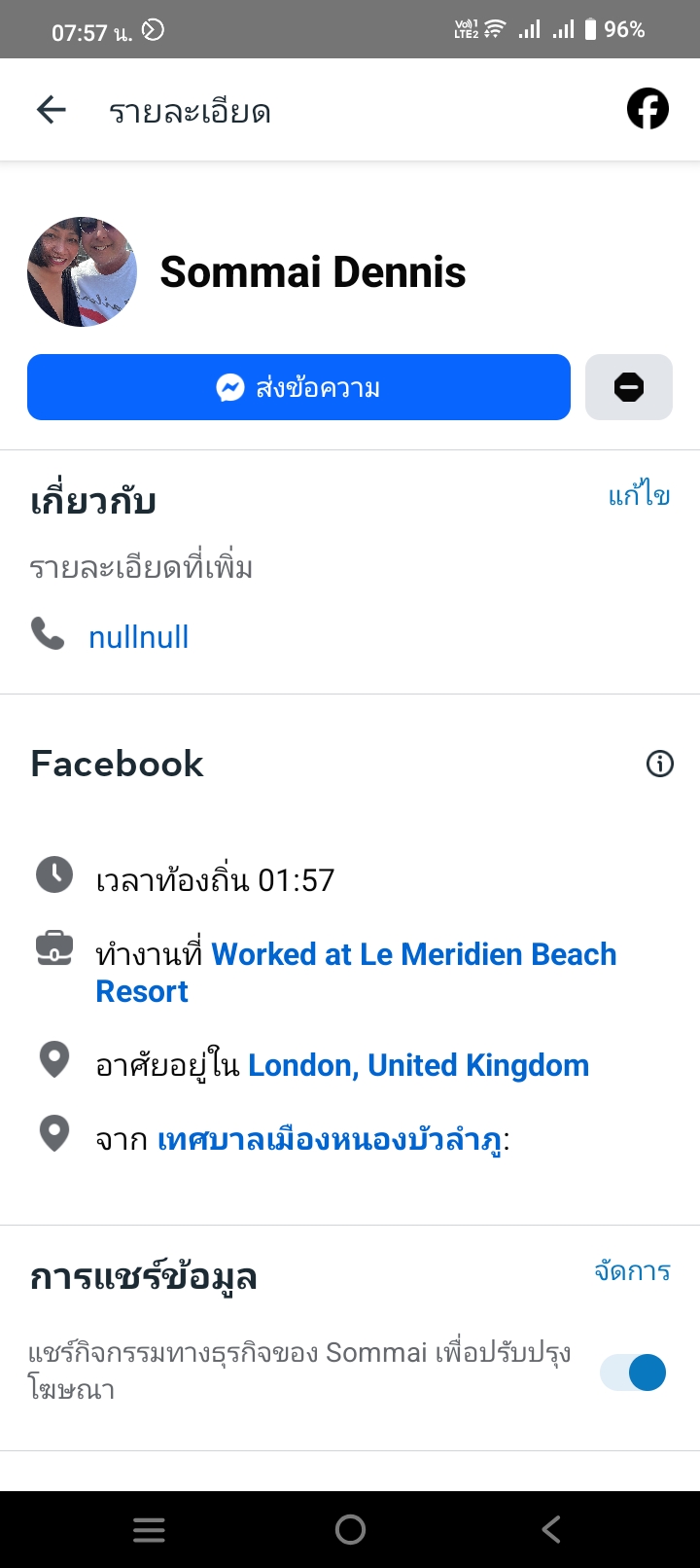View Sommai Dennis profile picture
The height and width of the screenshot is (1568, 700).
[x=82, y=271]
